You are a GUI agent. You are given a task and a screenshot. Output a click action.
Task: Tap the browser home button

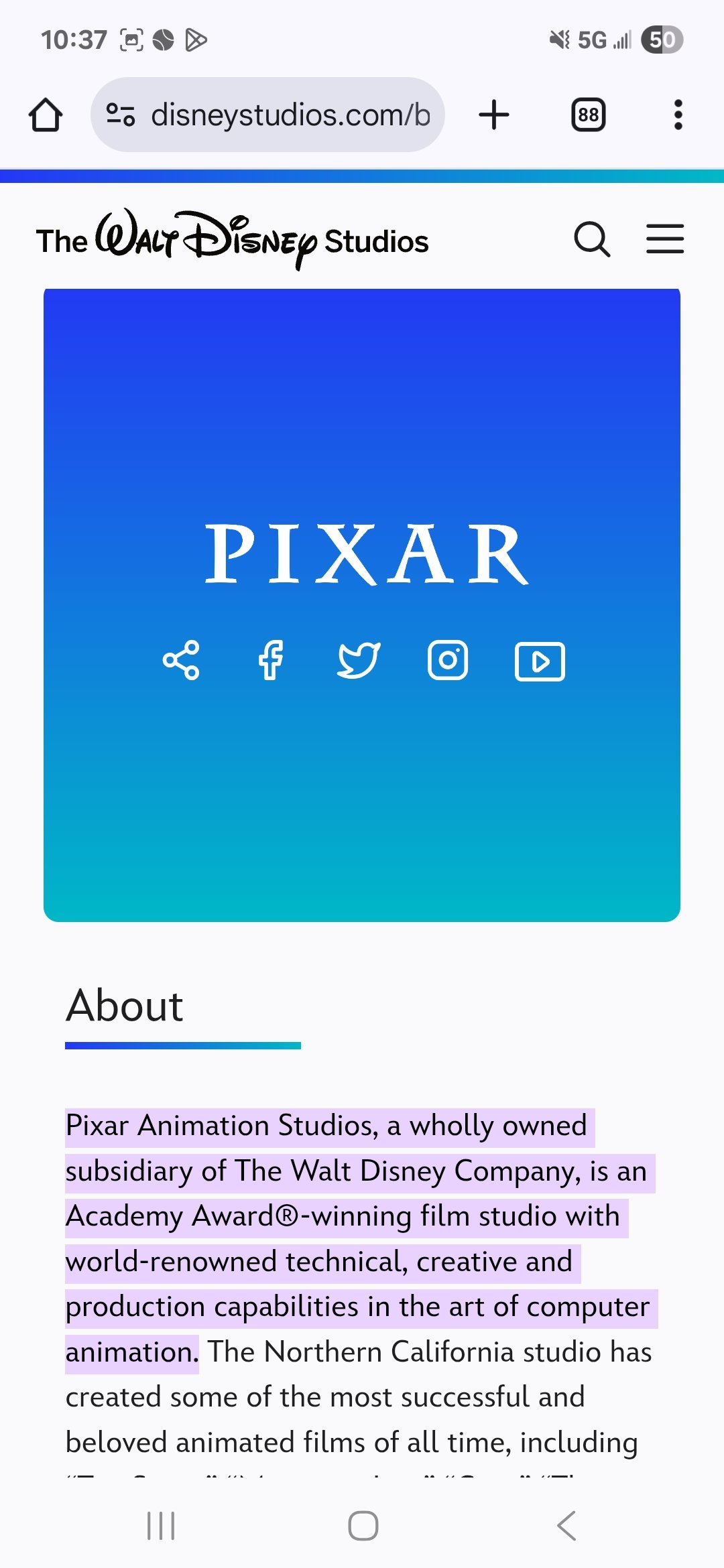46,115
